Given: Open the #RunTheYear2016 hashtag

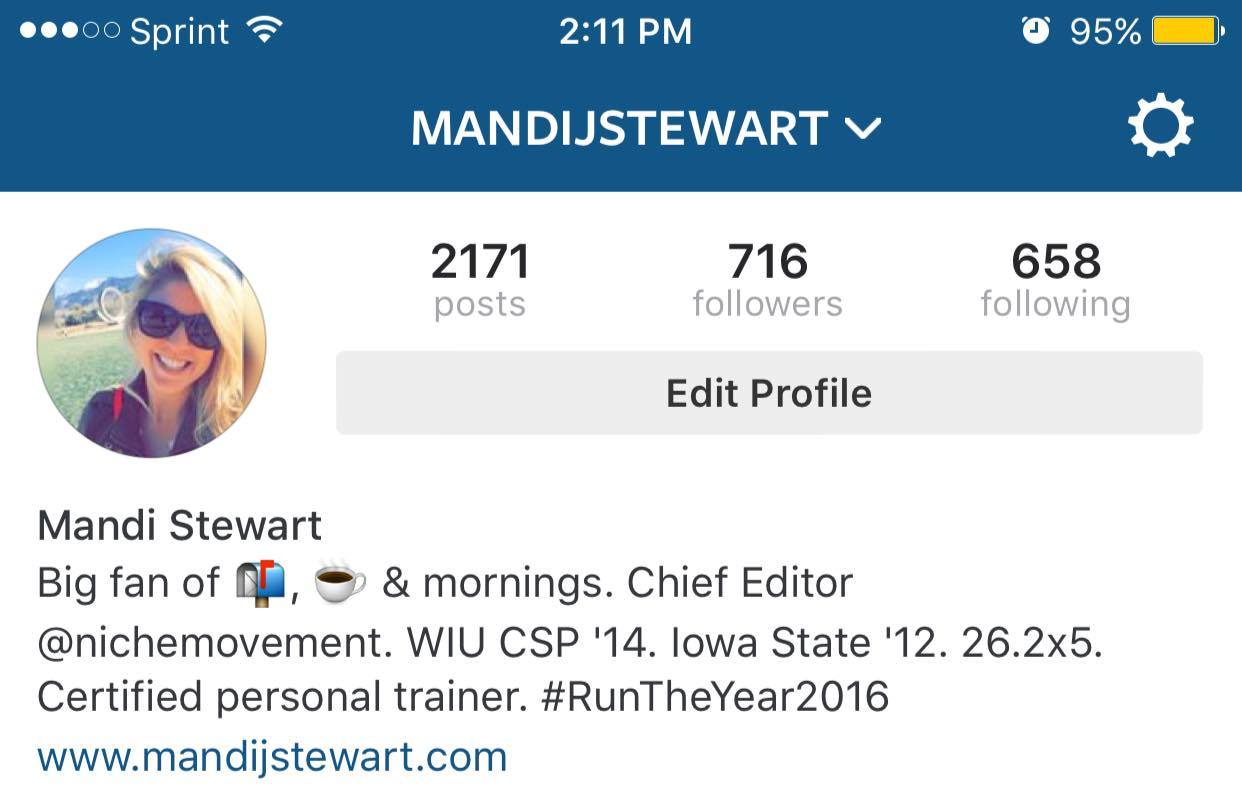Looking at the screenshot, I should [x=713, y=697].
